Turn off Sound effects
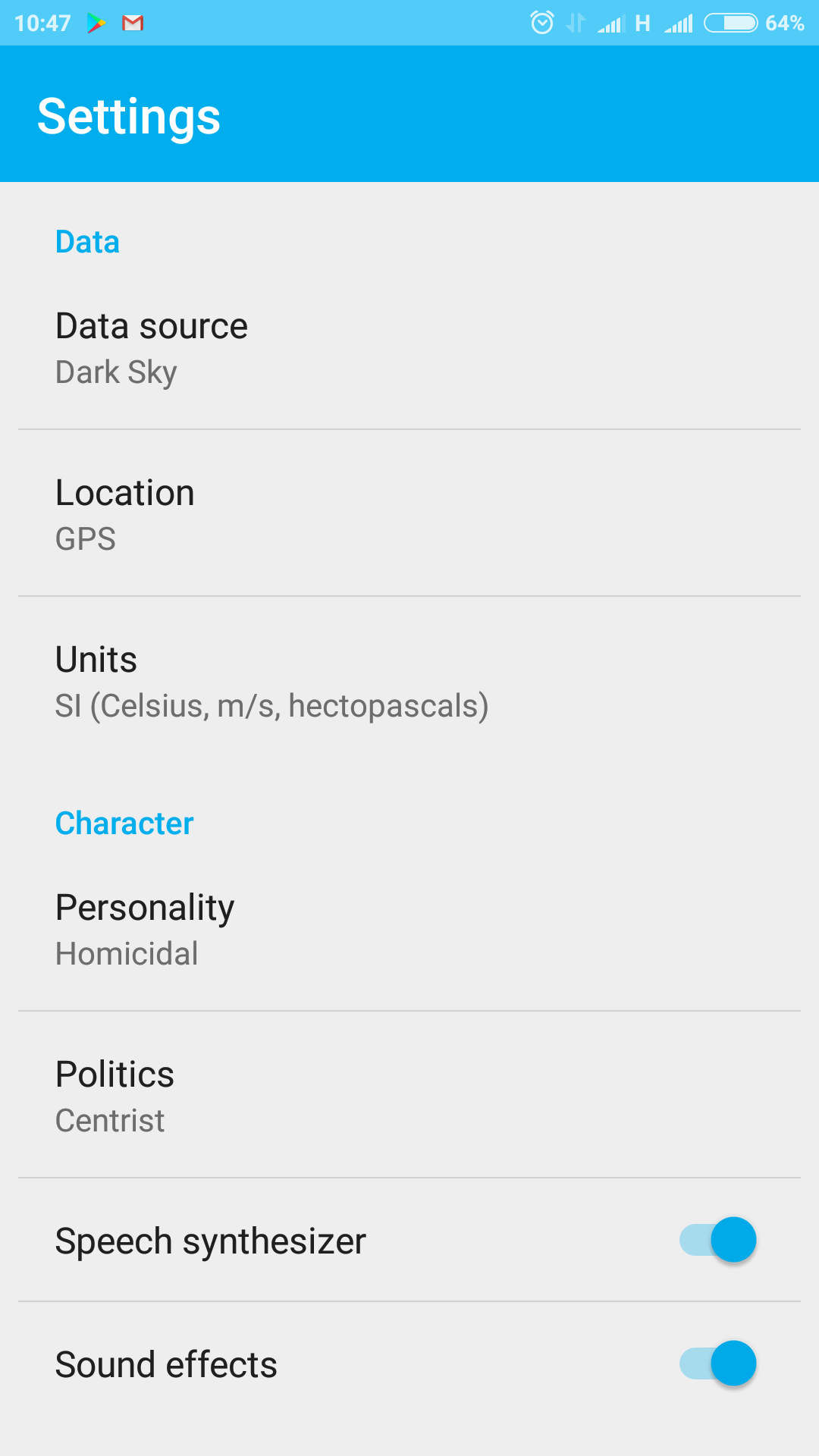The height and width of the screenshot is (1456, 819). click(x=718, y=1364)
